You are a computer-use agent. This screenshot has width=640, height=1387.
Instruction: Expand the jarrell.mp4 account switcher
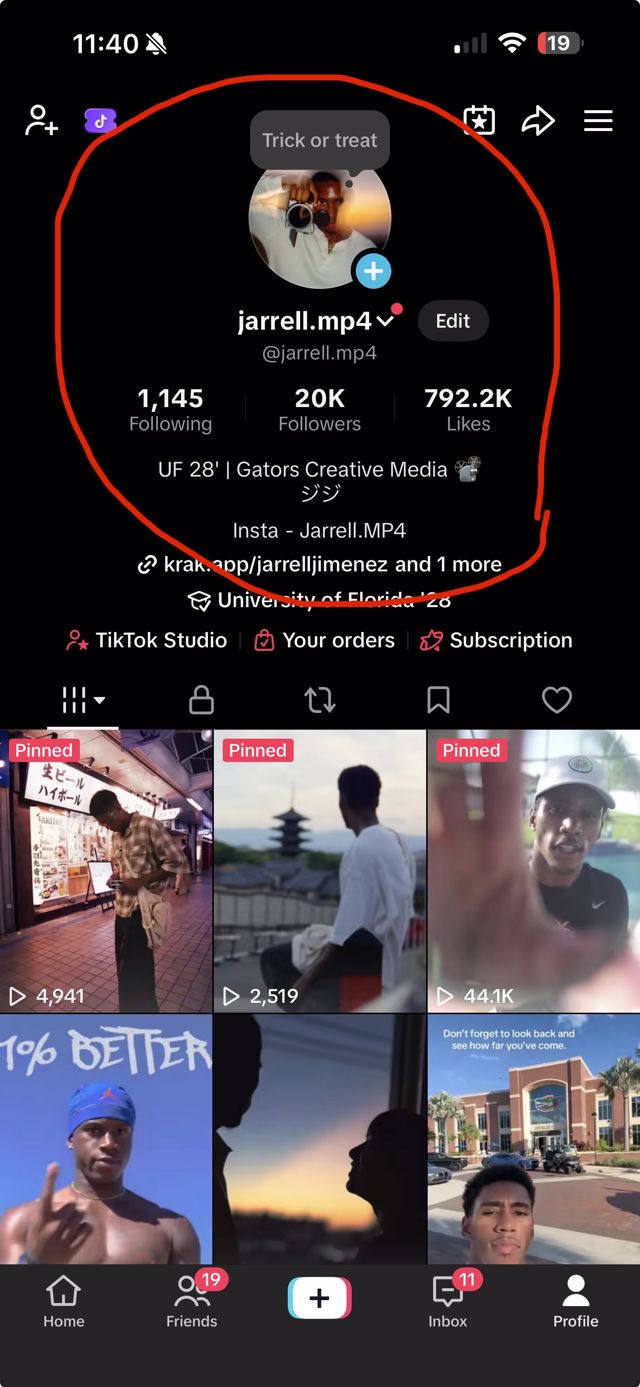(x=386, y=321)
